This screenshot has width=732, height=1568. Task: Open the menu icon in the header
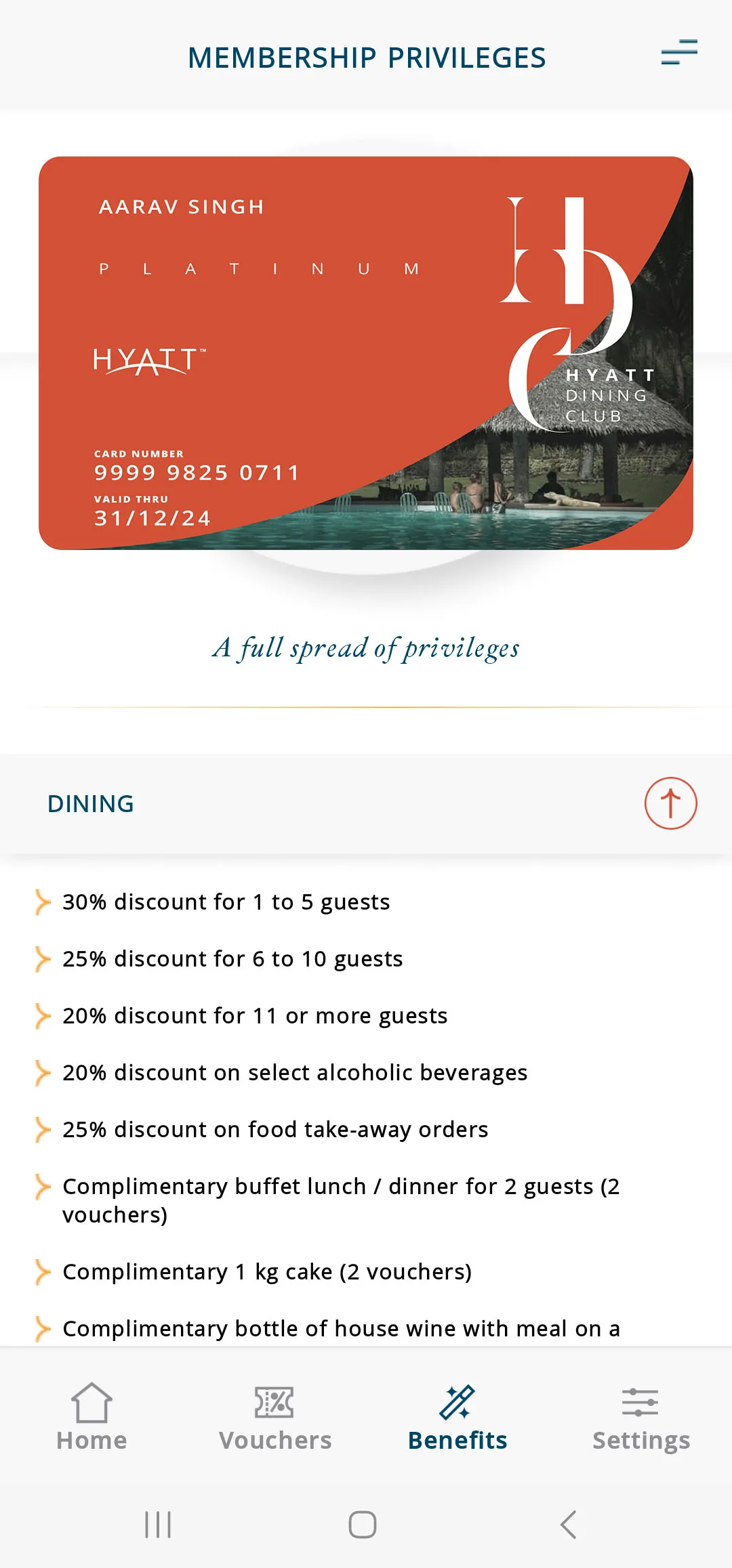click(x=679, y=53)
